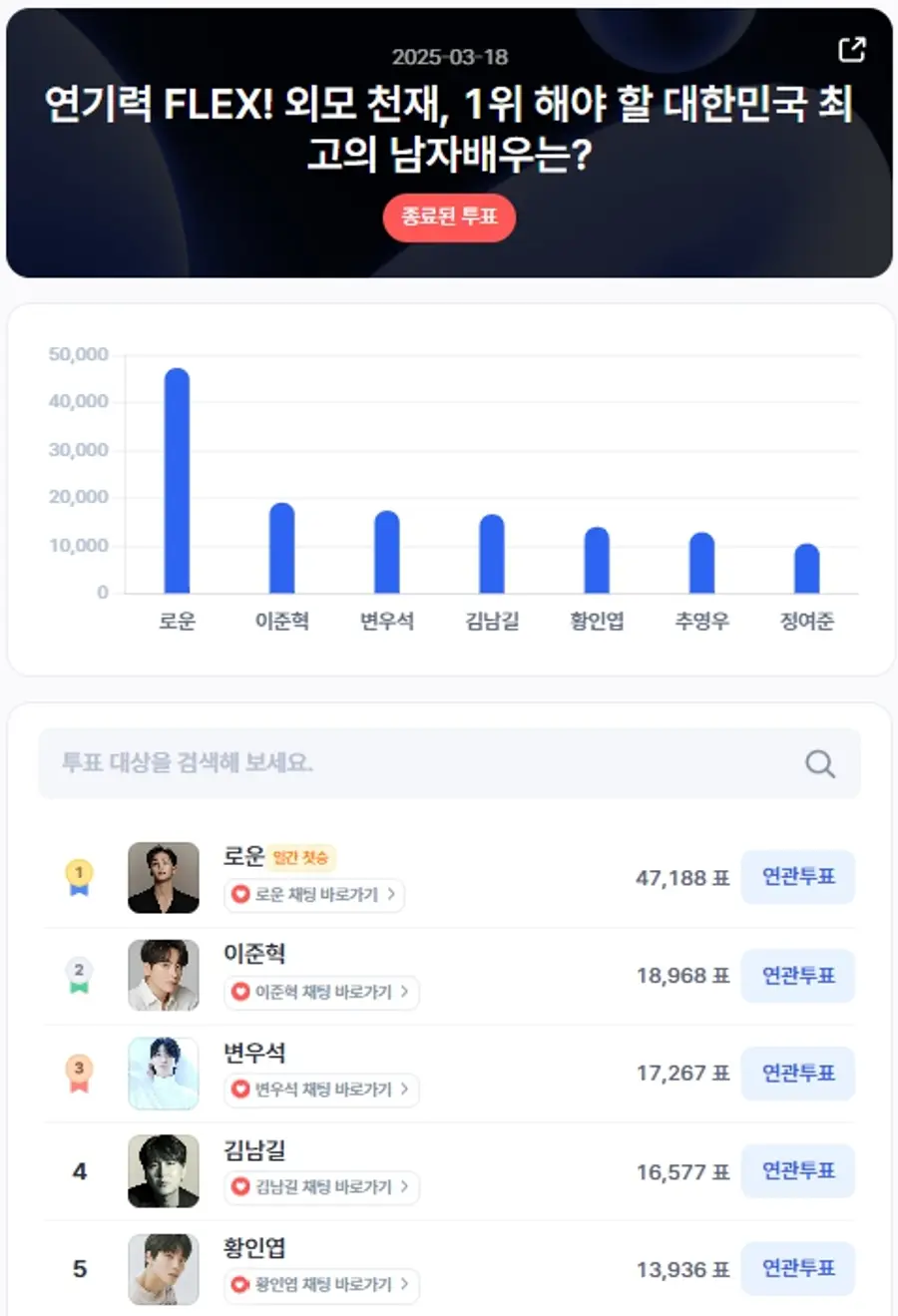Tap the share icon in header
The width and height of the screenshot is (898, 1316).
point(851,49)
